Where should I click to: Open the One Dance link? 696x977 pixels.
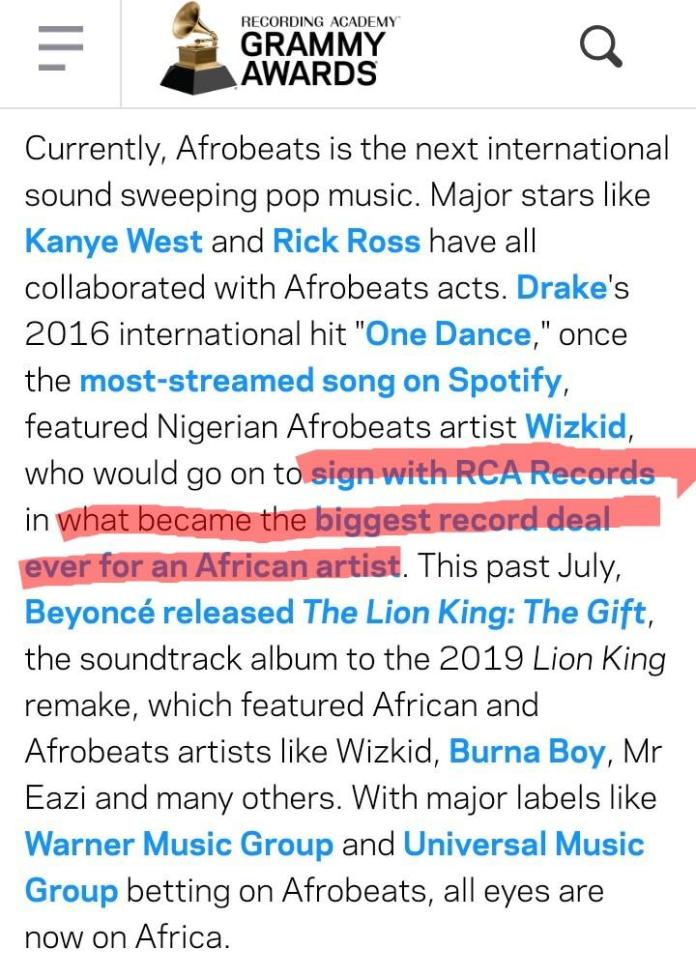pyautogui.click(x=448, y=334)
